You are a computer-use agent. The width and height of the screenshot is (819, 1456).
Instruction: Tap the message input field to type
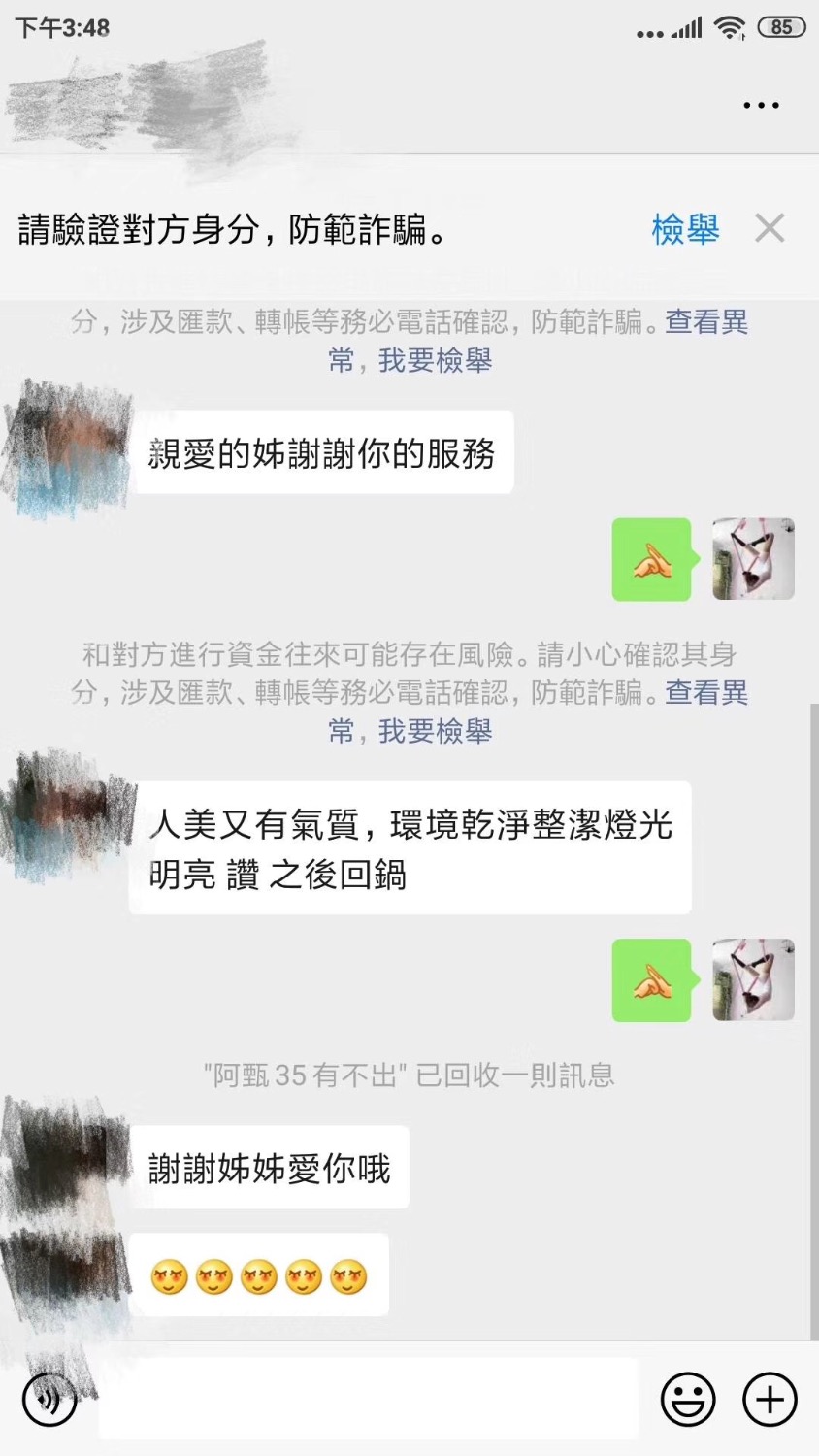[x=369, y=1400]
